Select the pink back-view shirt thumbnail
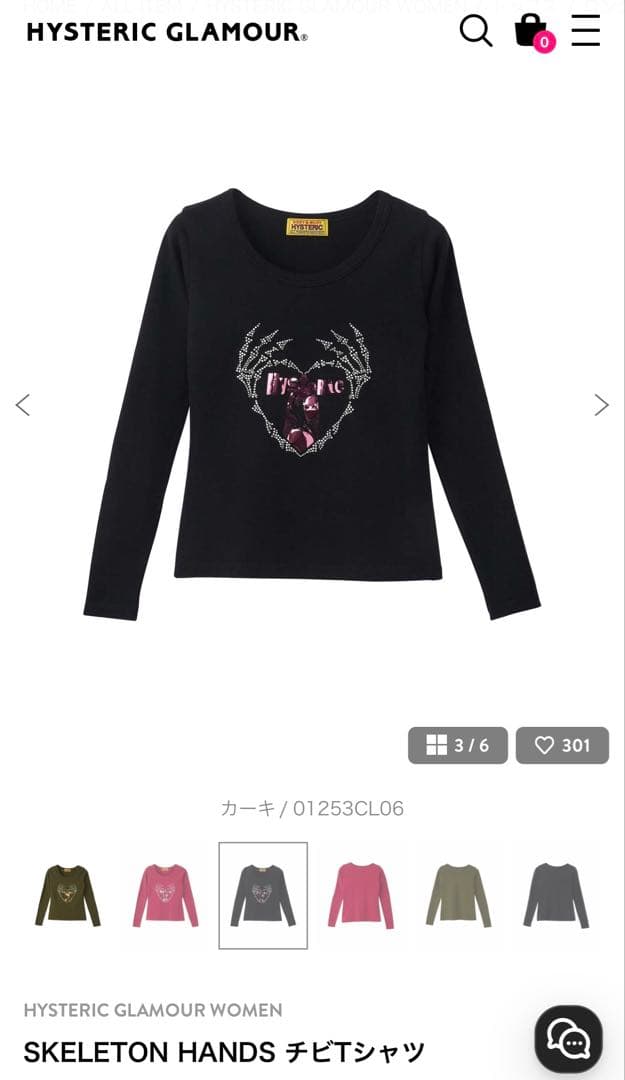The image size is (625, 1080). [x=361, y=895]
